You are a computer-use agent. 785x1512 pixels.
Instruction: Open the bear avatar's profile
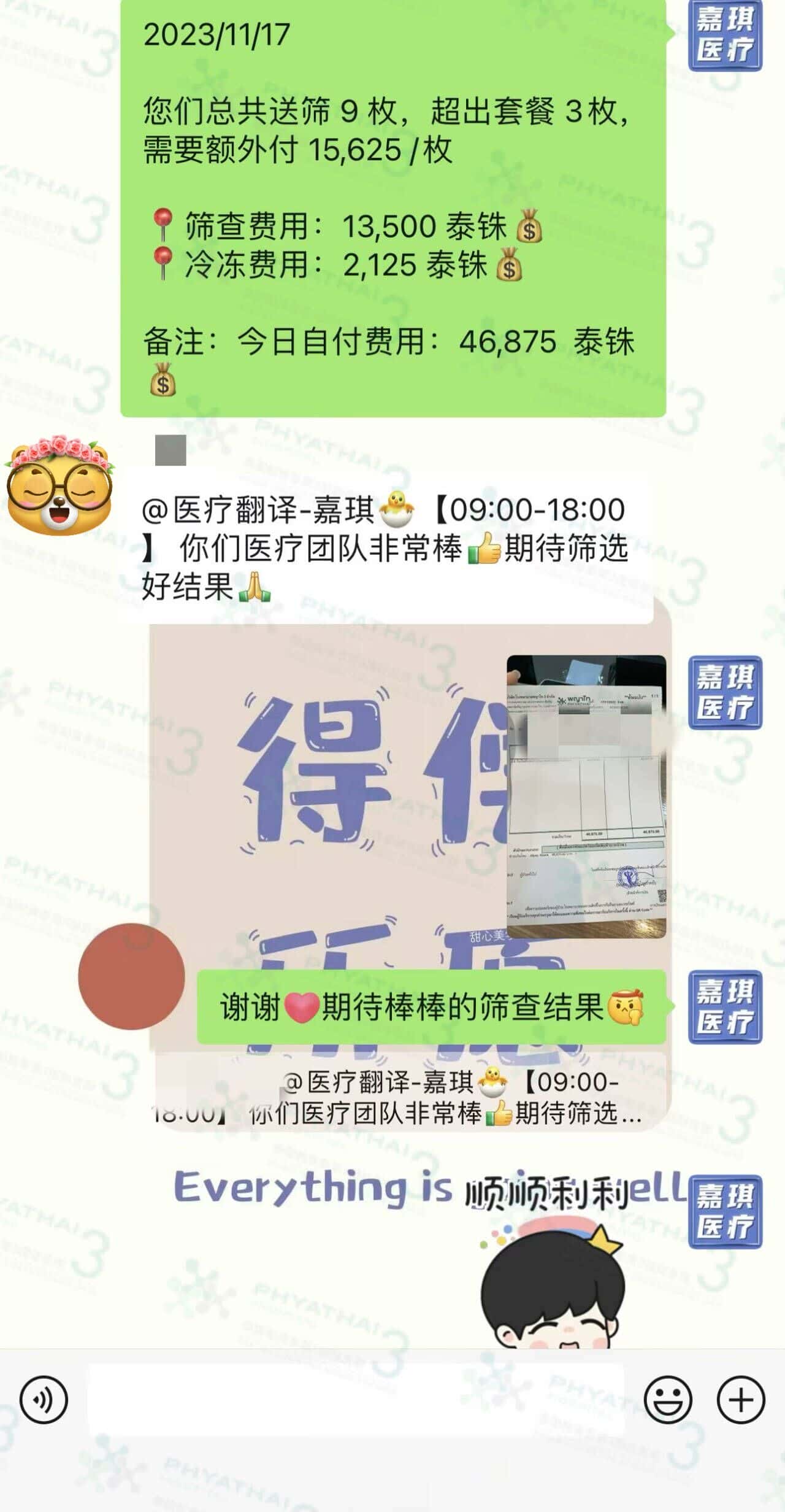tap(59, 485)
